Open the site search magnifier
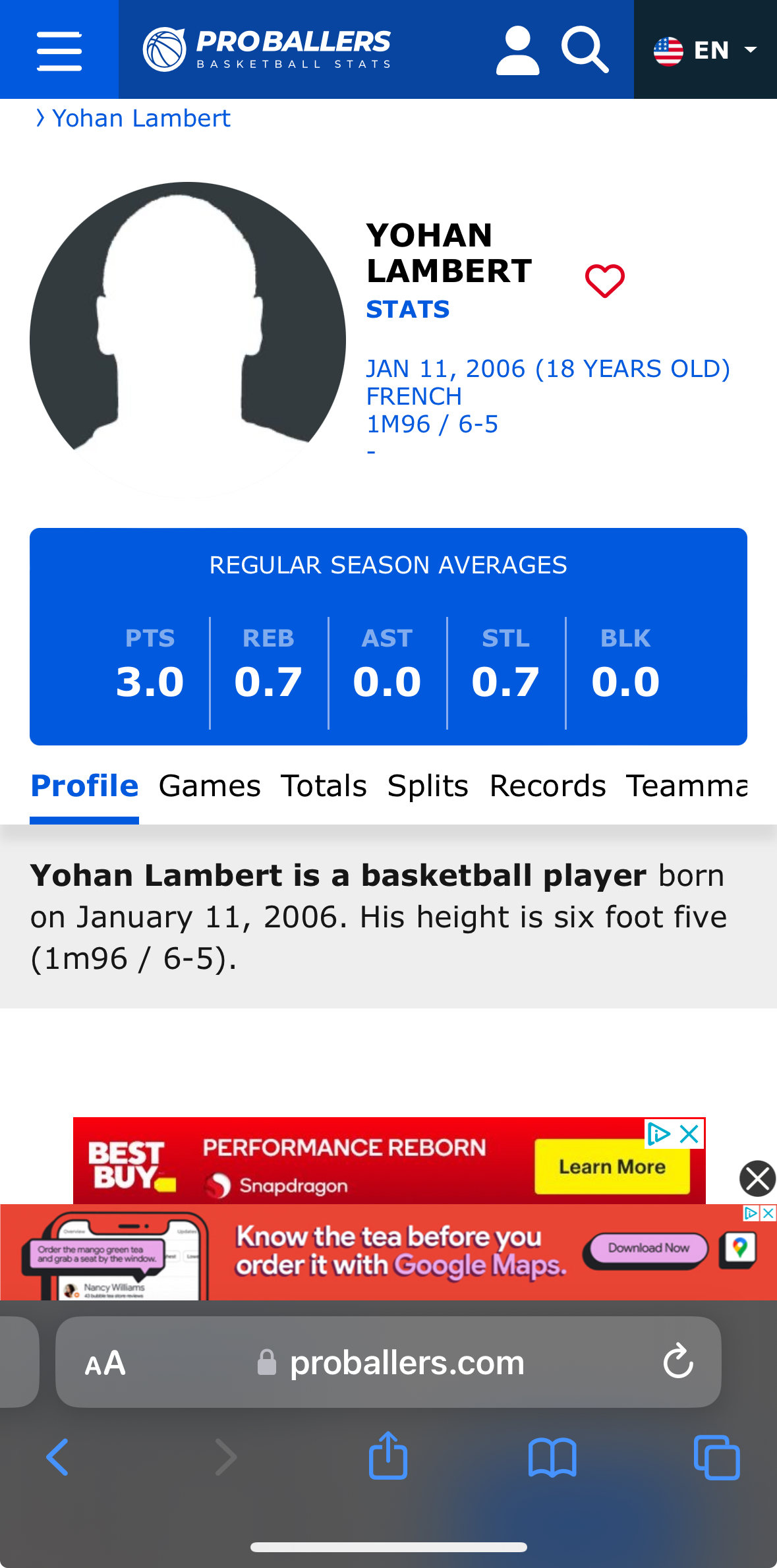 point(585,50)
